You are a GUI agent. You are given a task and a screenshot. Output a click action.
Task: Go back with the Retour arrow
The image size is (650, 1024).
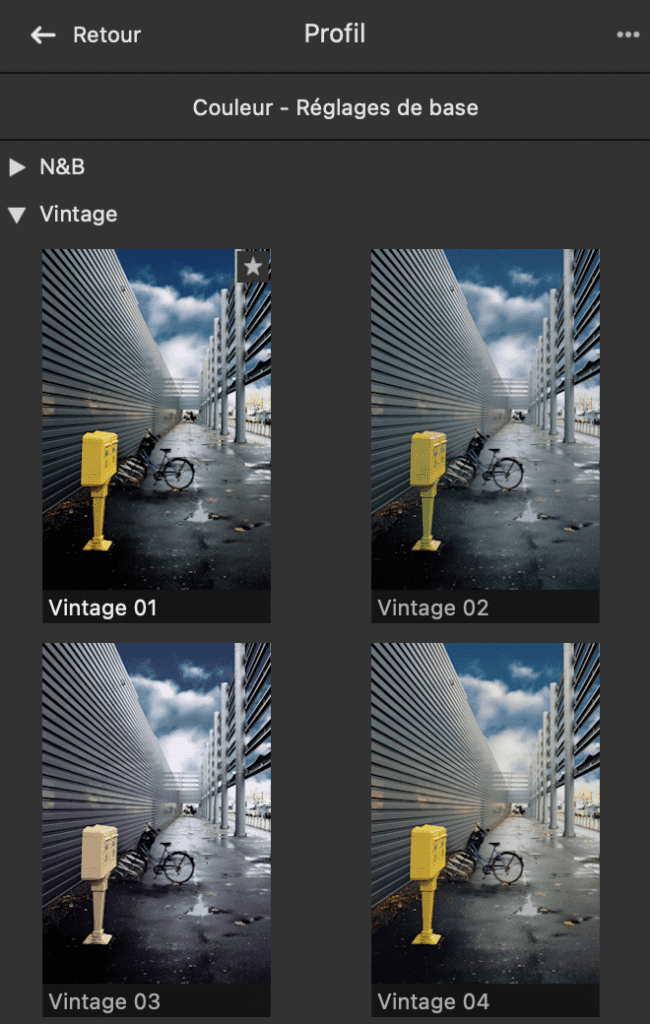pyautogui.click(x=43, y=35)
